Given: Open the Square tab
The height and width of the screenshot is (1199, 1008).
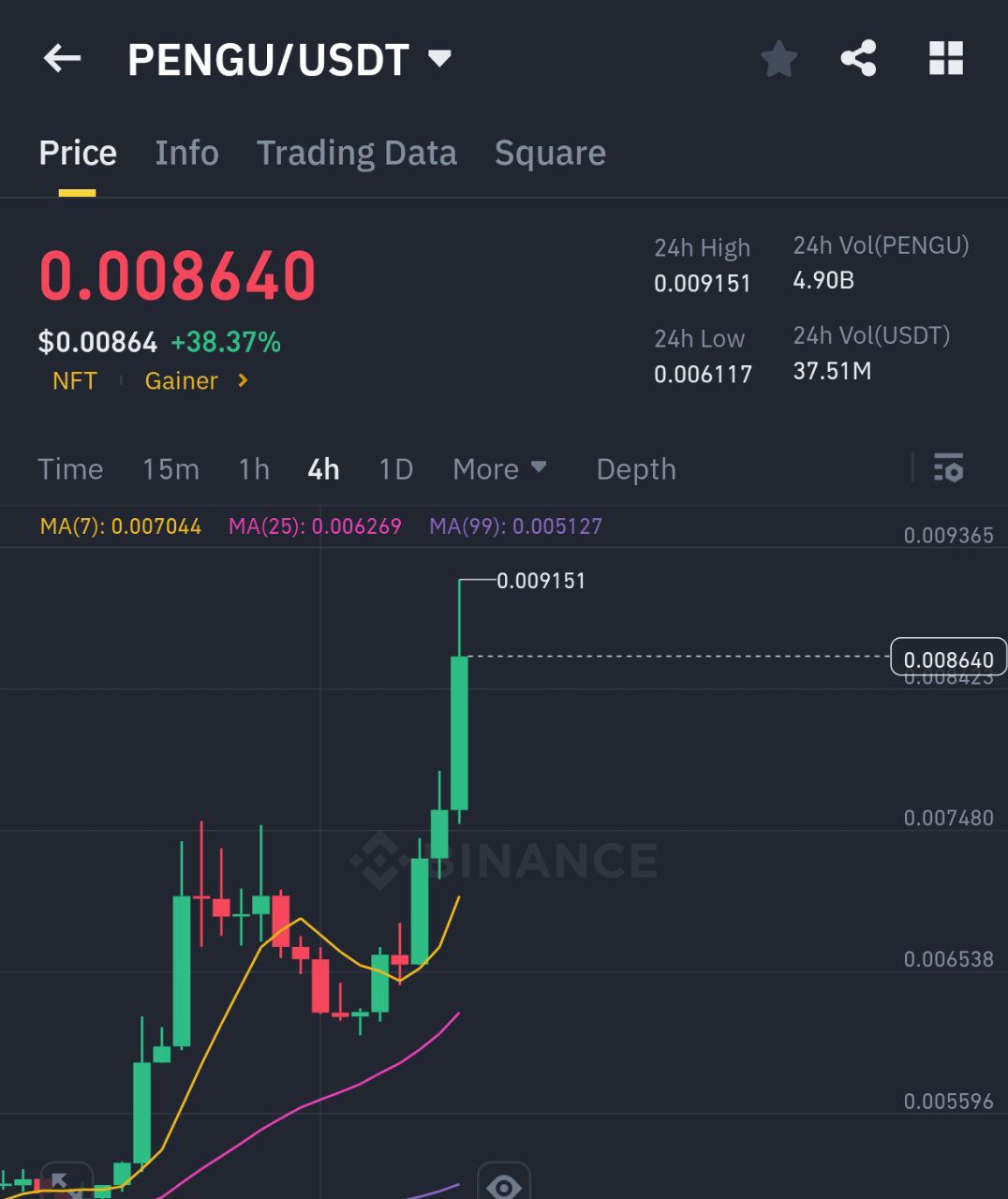Looking at the screenshot, I should tap(550, 153).
